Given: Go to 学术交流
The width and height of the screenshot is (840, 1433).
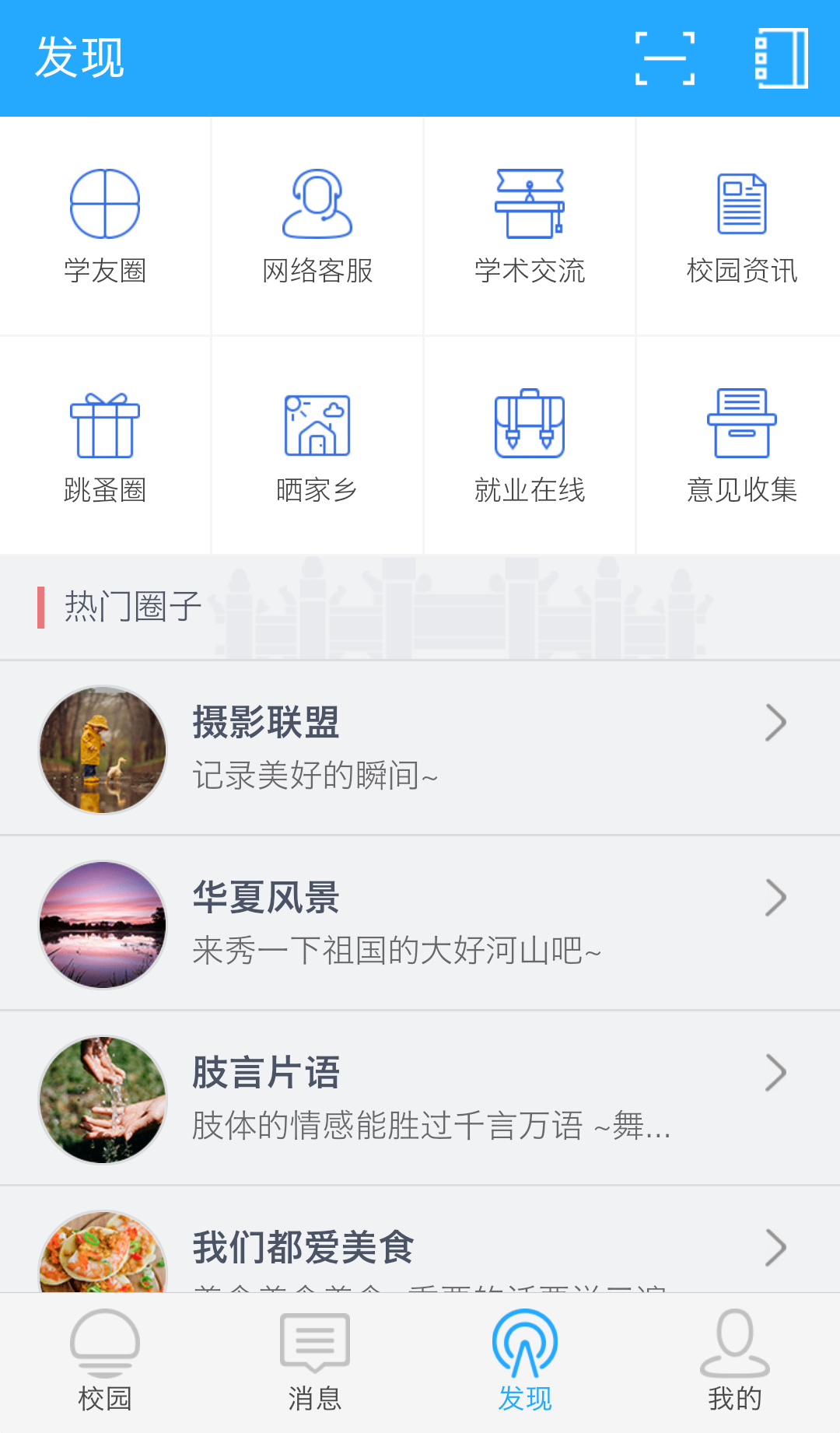Looking at the screenshot, I should [530, 226].
